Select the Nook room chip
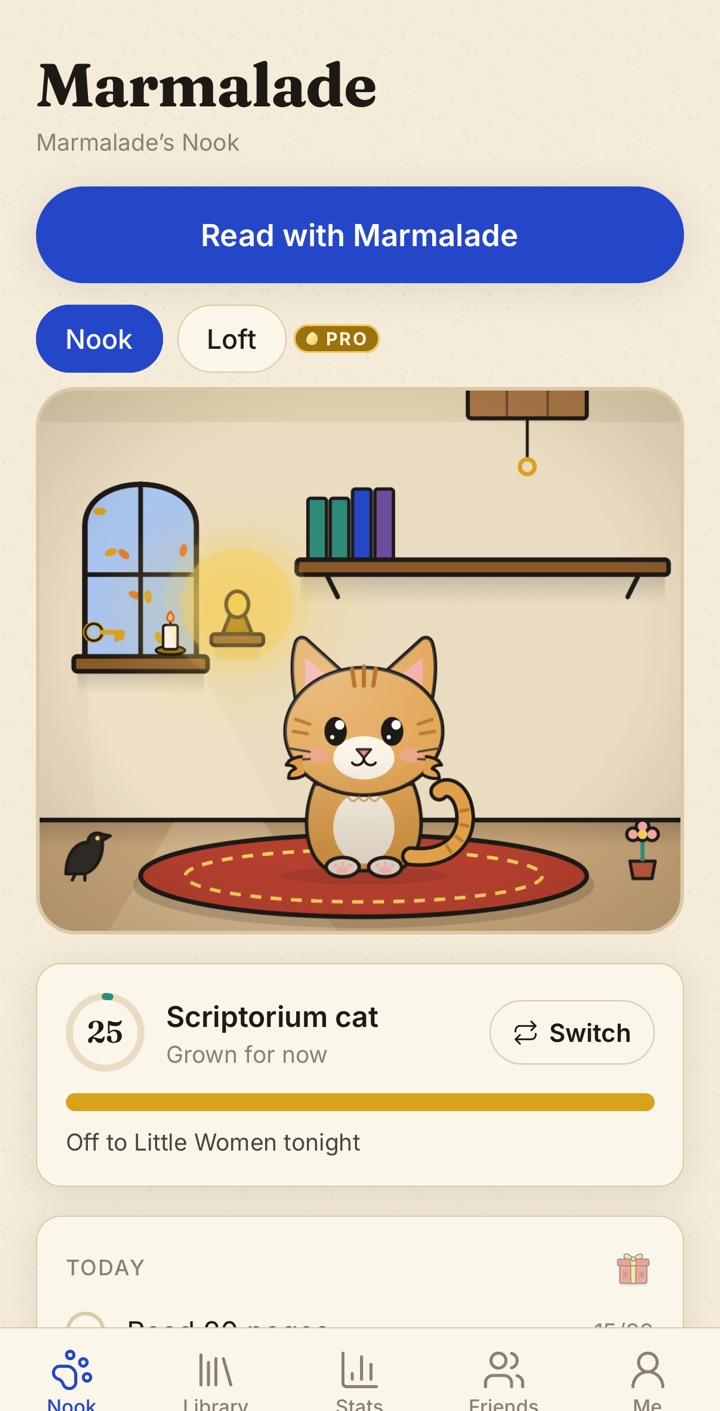The image size is (720, 1411). (99, 339)
